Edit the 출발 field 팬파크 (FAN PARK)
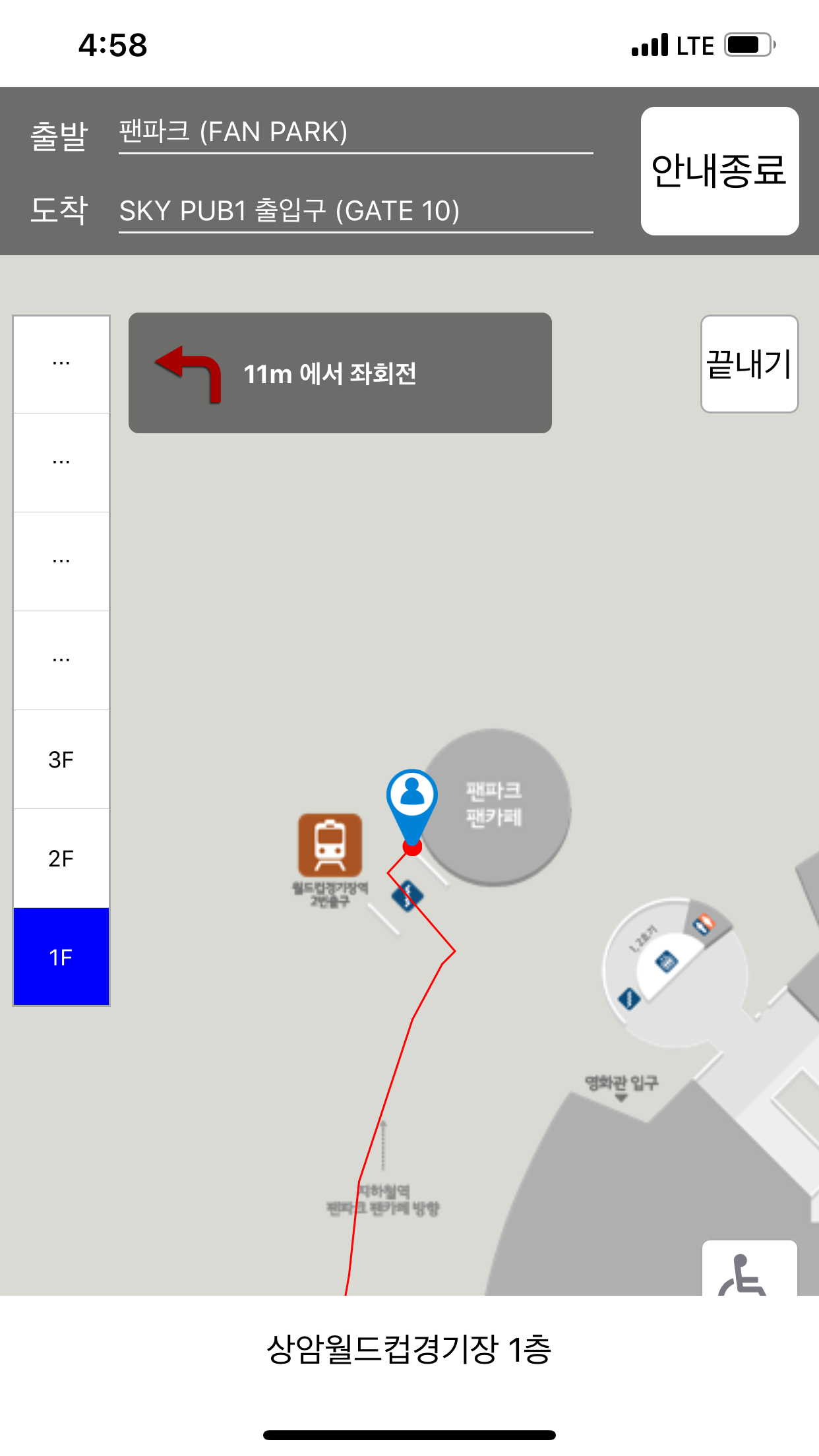 [x=355, y=133]
